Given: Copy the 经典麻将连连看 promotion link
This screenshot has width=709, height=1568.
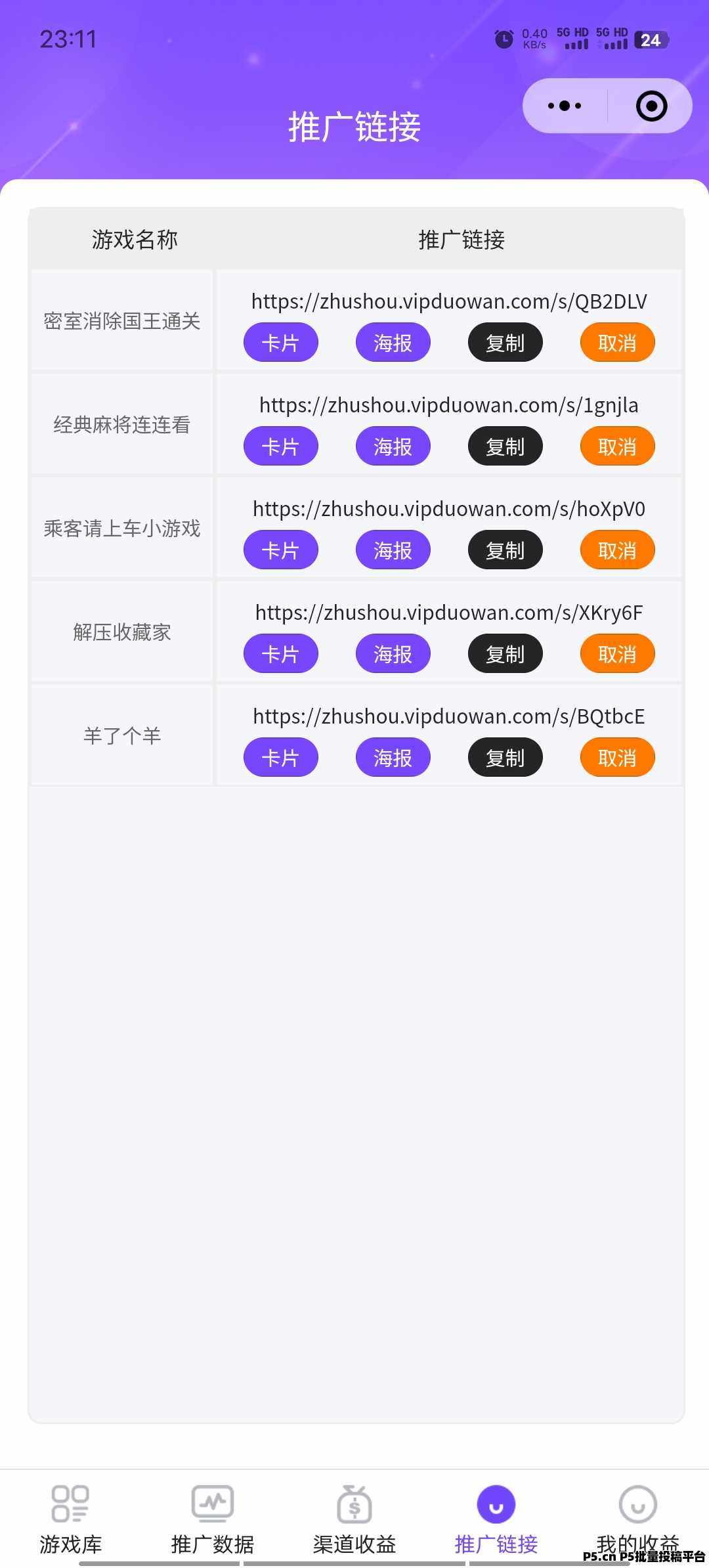Looking at the screenshot, I should (x=505, y=446).
